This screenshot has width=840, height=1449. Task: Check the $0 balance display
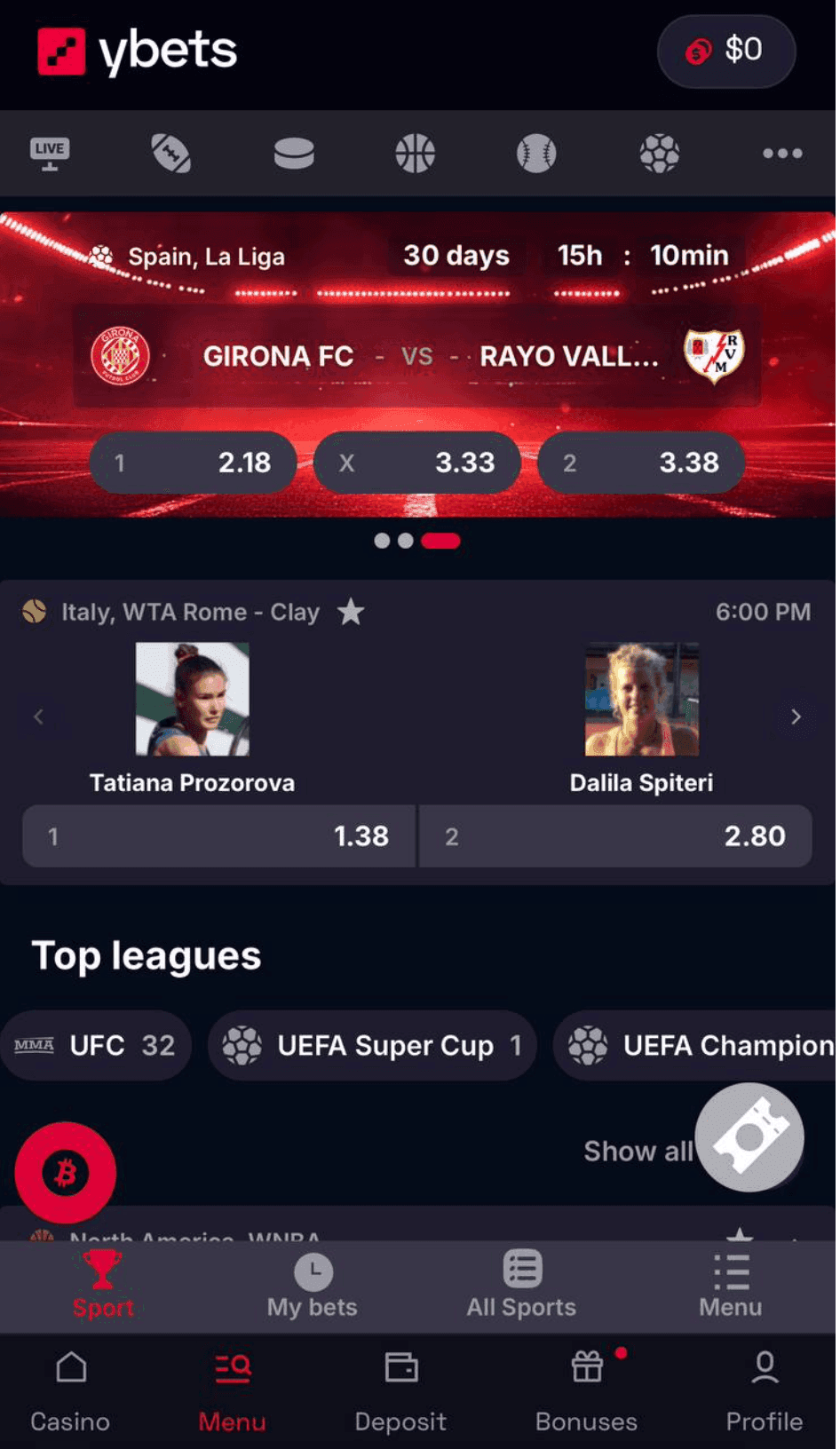tap(726, 51)
